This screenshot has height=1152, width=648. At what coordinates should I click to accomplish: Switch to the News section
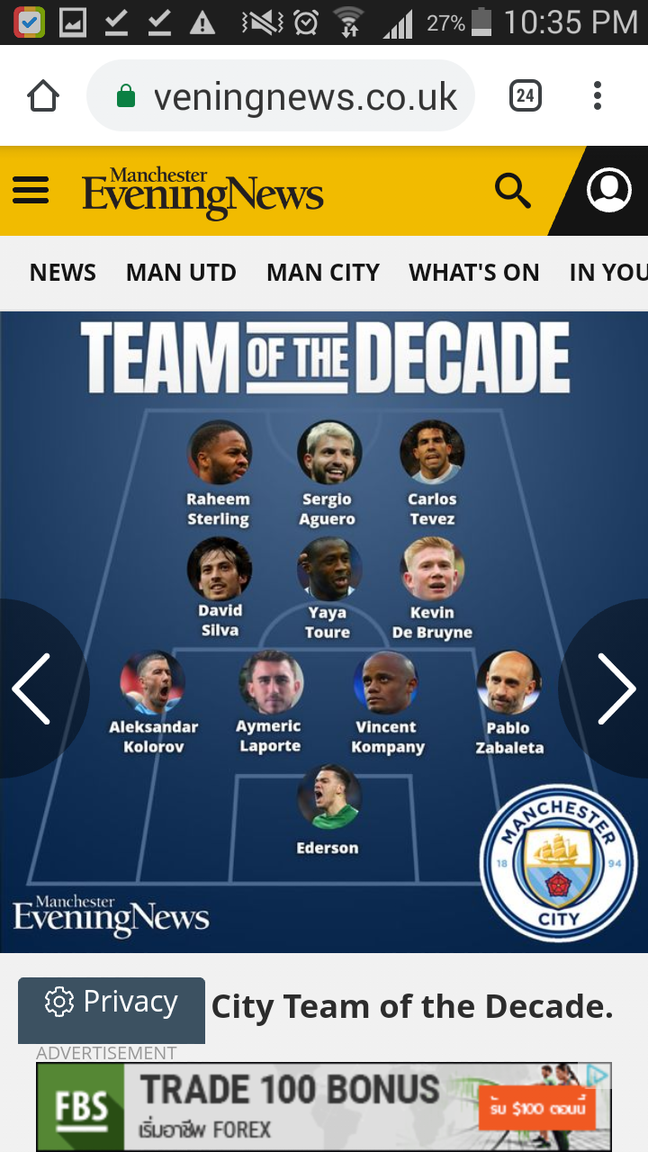63,272
